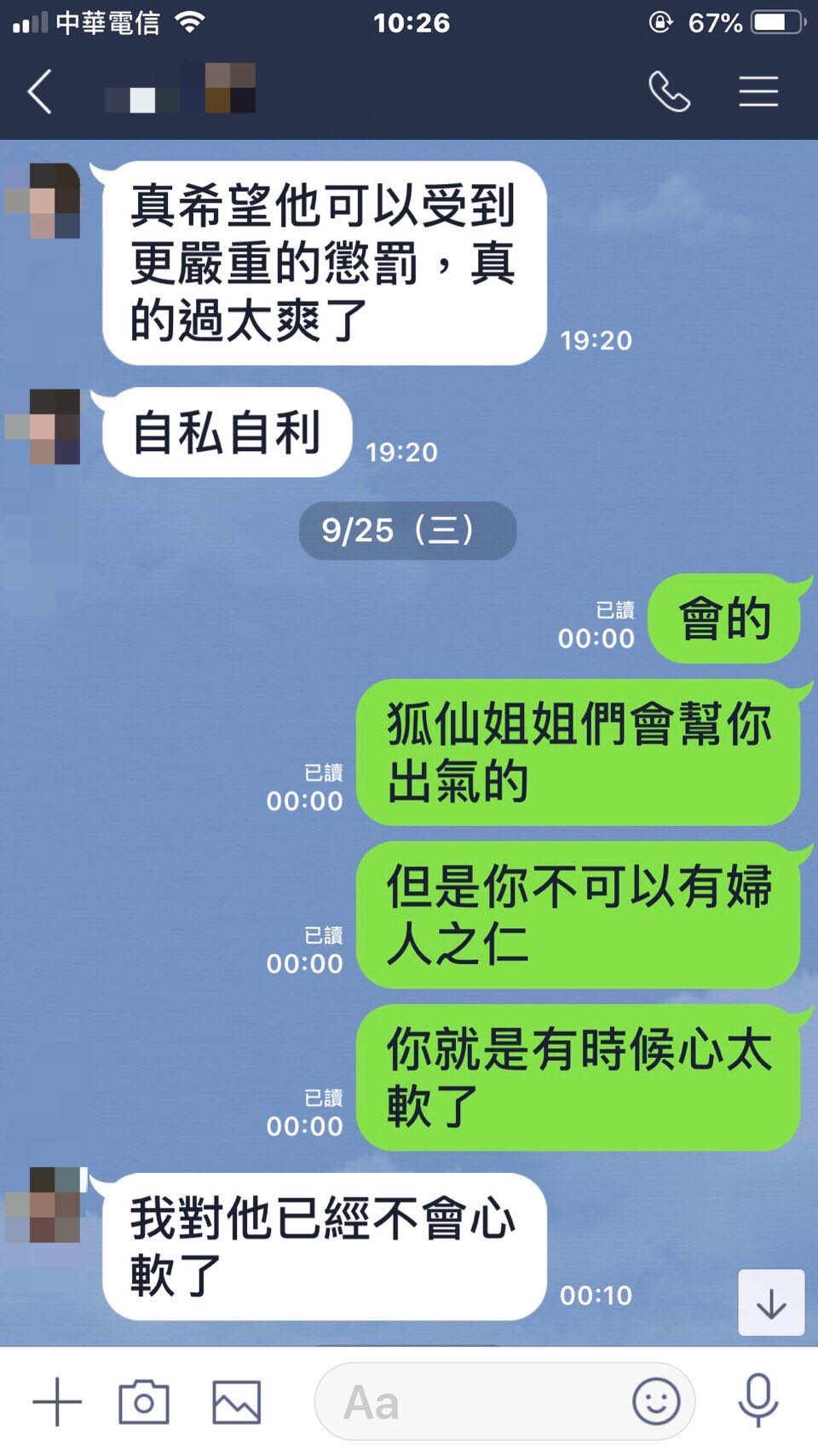The height and width of the screenshot is (1456, 818).
Task: Open the chat menu
Action: (x=758, y=91)
